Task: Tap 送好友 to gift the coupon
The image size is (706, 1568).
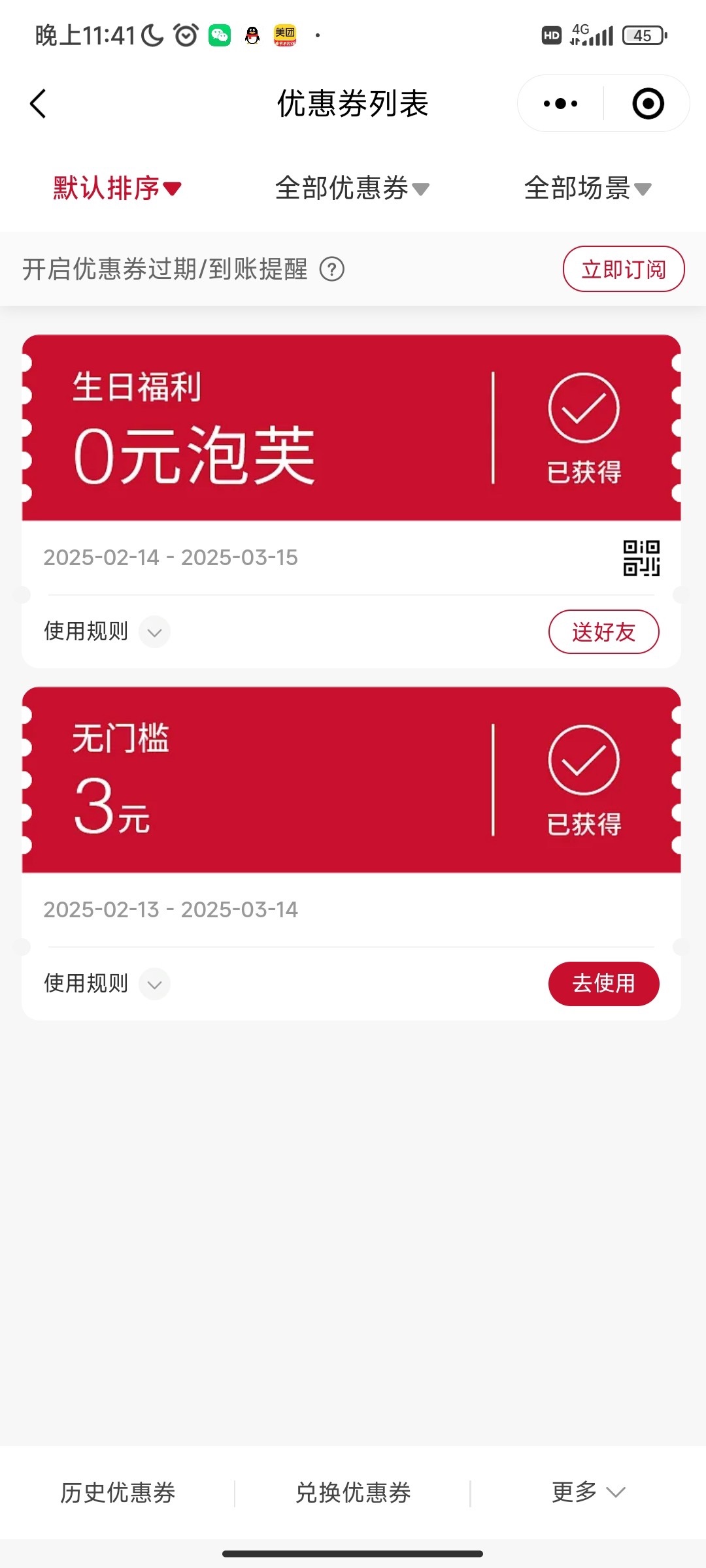Action: tap(603, 632)
